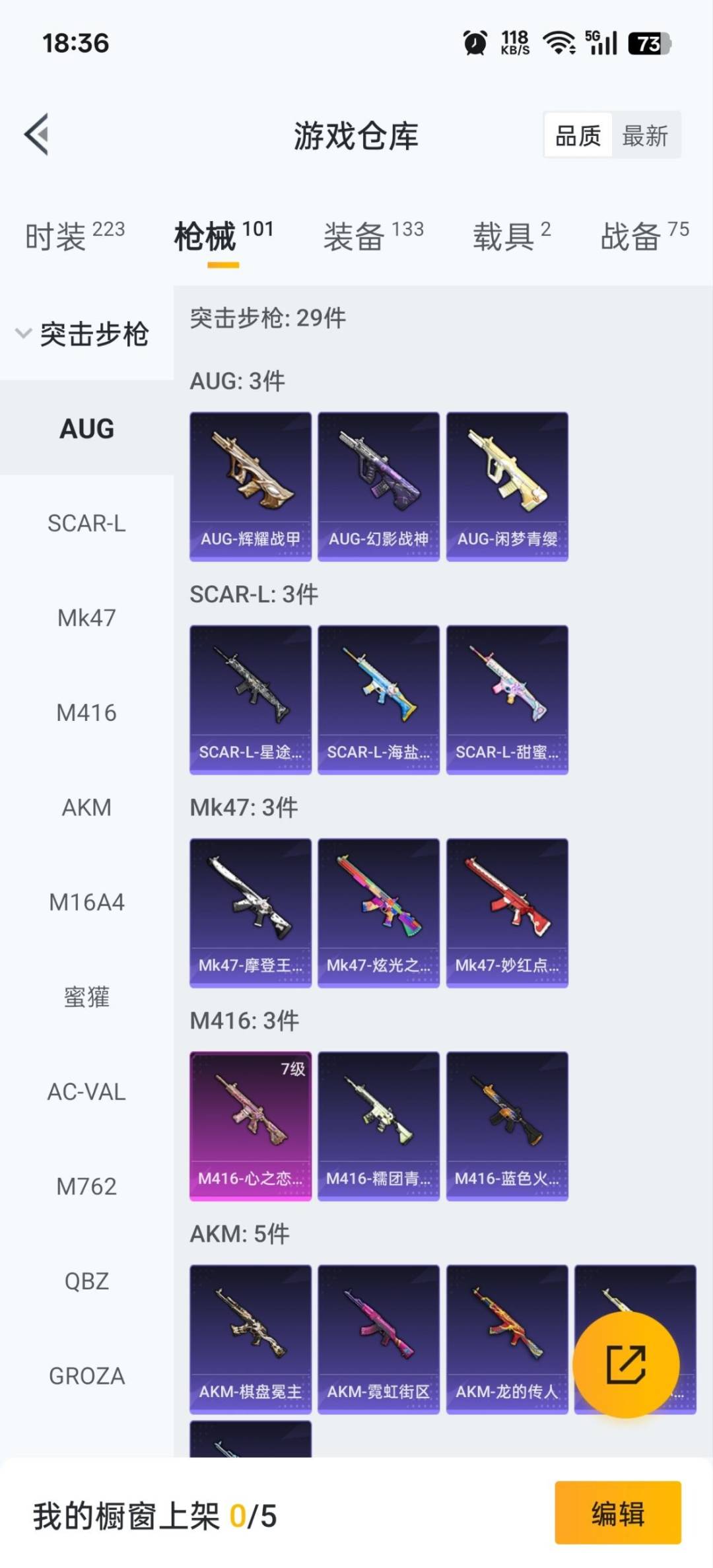Viewport: 713px width, 1568px height.
Task: Jump to M416 in the side list
Action: click(86, 713)
